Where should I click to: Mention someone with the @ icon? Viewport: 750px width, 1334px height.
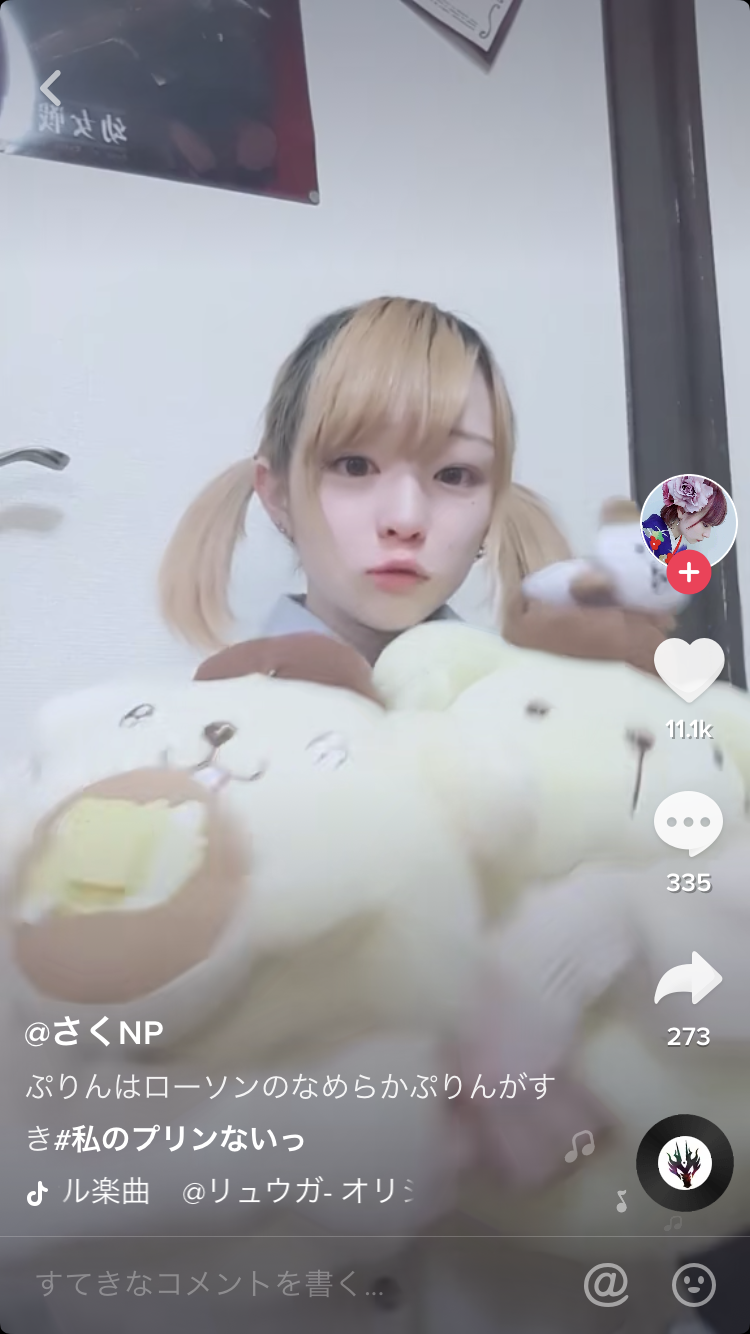point(606,1284)
